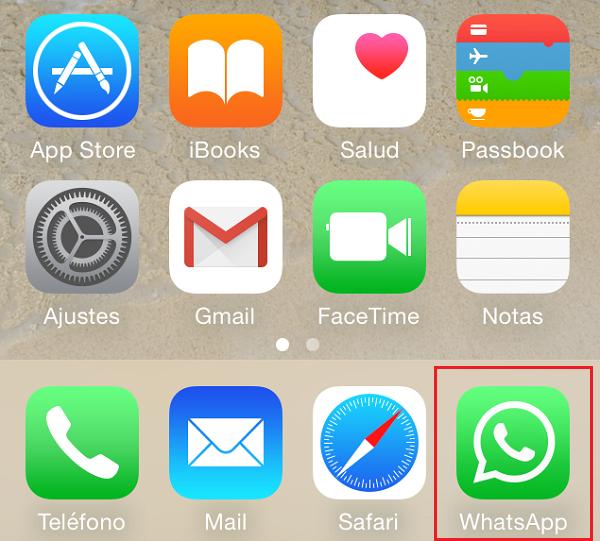Open WhatsApp from the dock
Image resolution: width=600 pixels, height=541 pixels.
(x=513, y=443)
